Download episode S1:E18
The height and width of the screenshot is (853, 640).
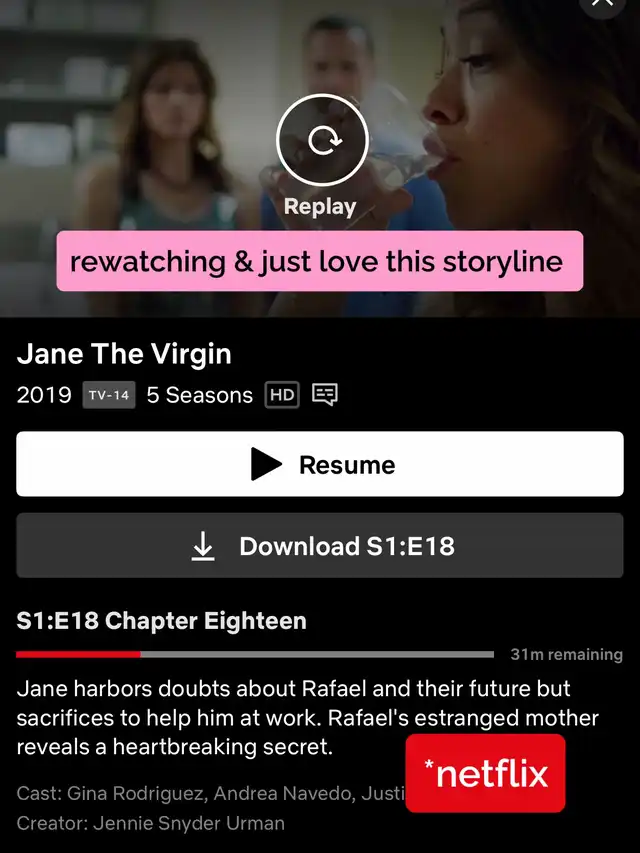pos(320,546)
